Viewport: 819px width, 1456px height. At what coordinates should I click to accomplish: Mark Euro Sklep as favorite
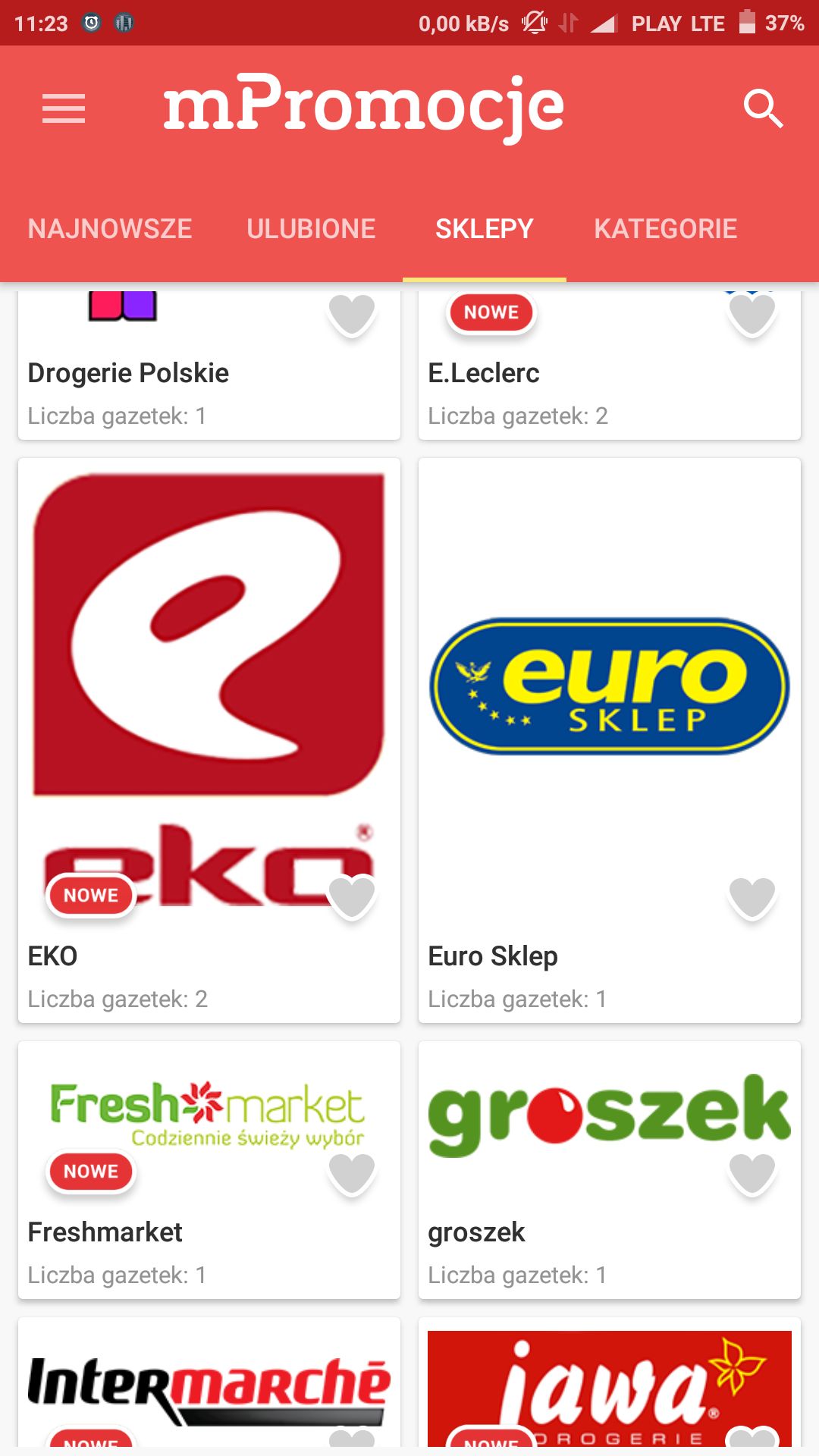click(x=752, y=896)
